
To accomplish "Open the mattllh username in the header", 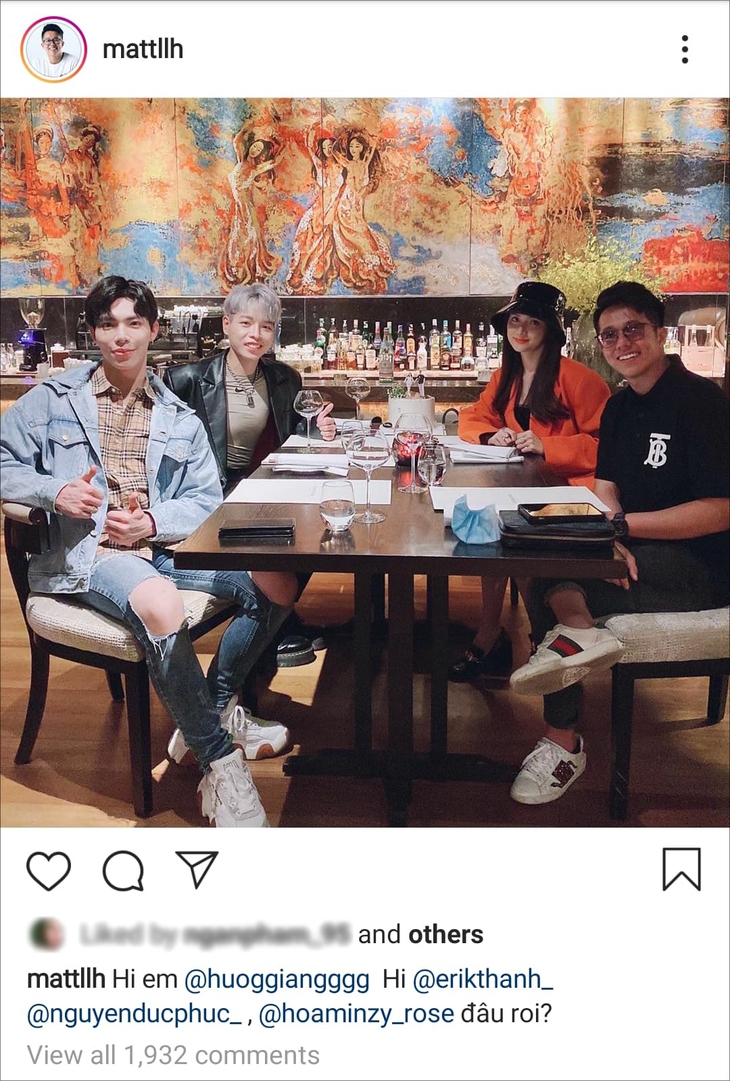I will click(x=143, y=49).
